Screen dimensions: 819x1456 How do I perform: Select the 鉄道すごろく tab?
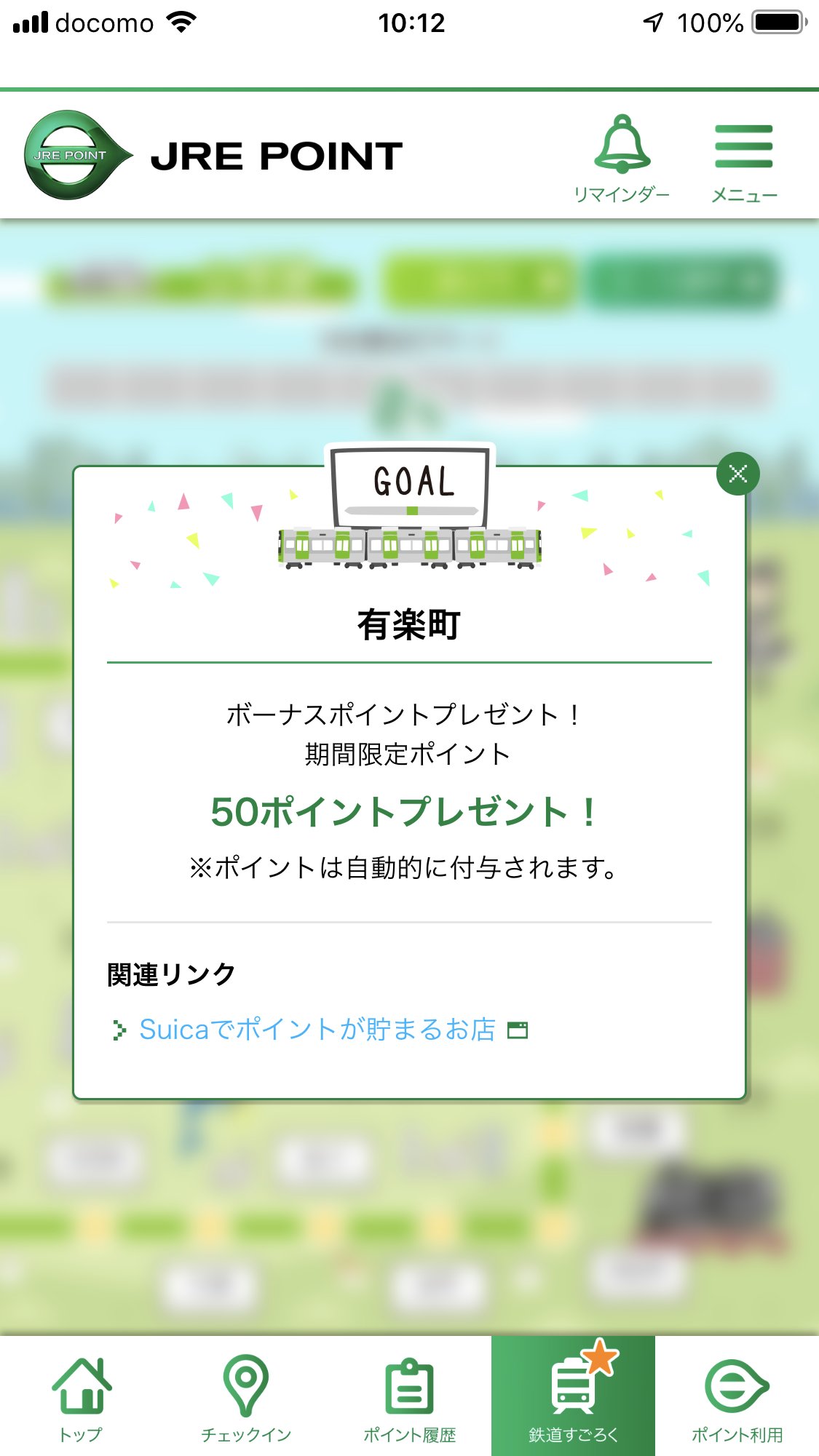573,1397
